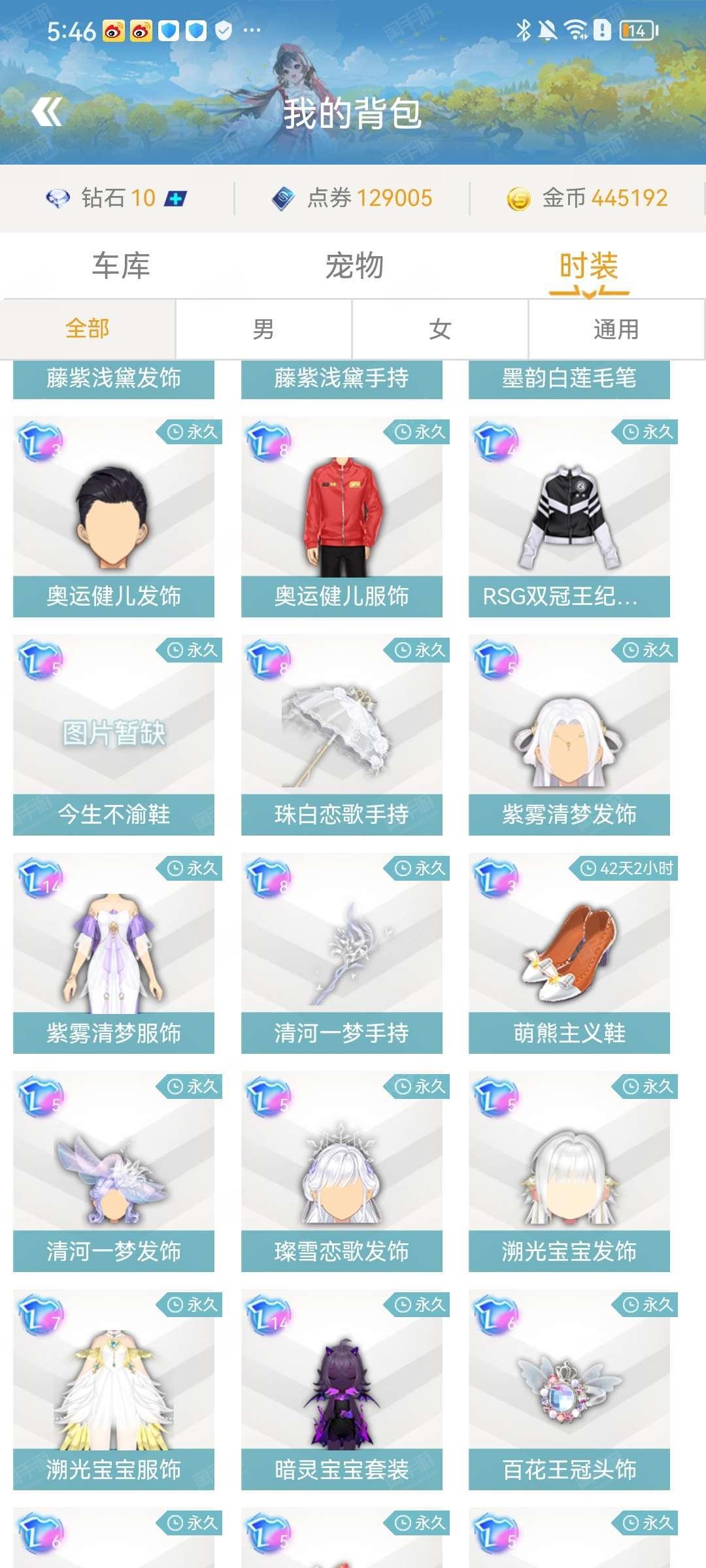Select 暗灵宝宝套装 outfit

342,1390
